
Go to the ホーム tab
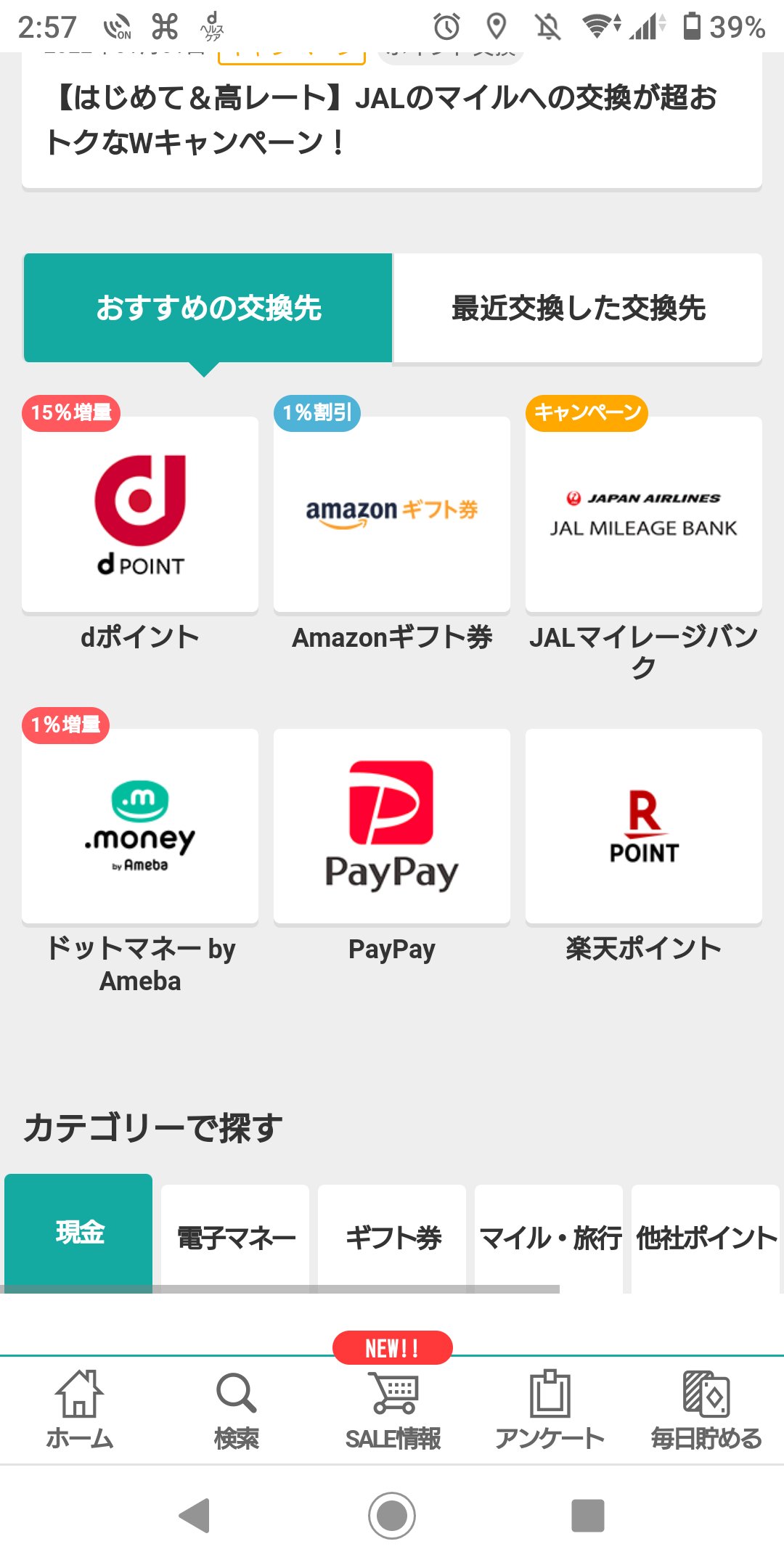click(79, 1410)
